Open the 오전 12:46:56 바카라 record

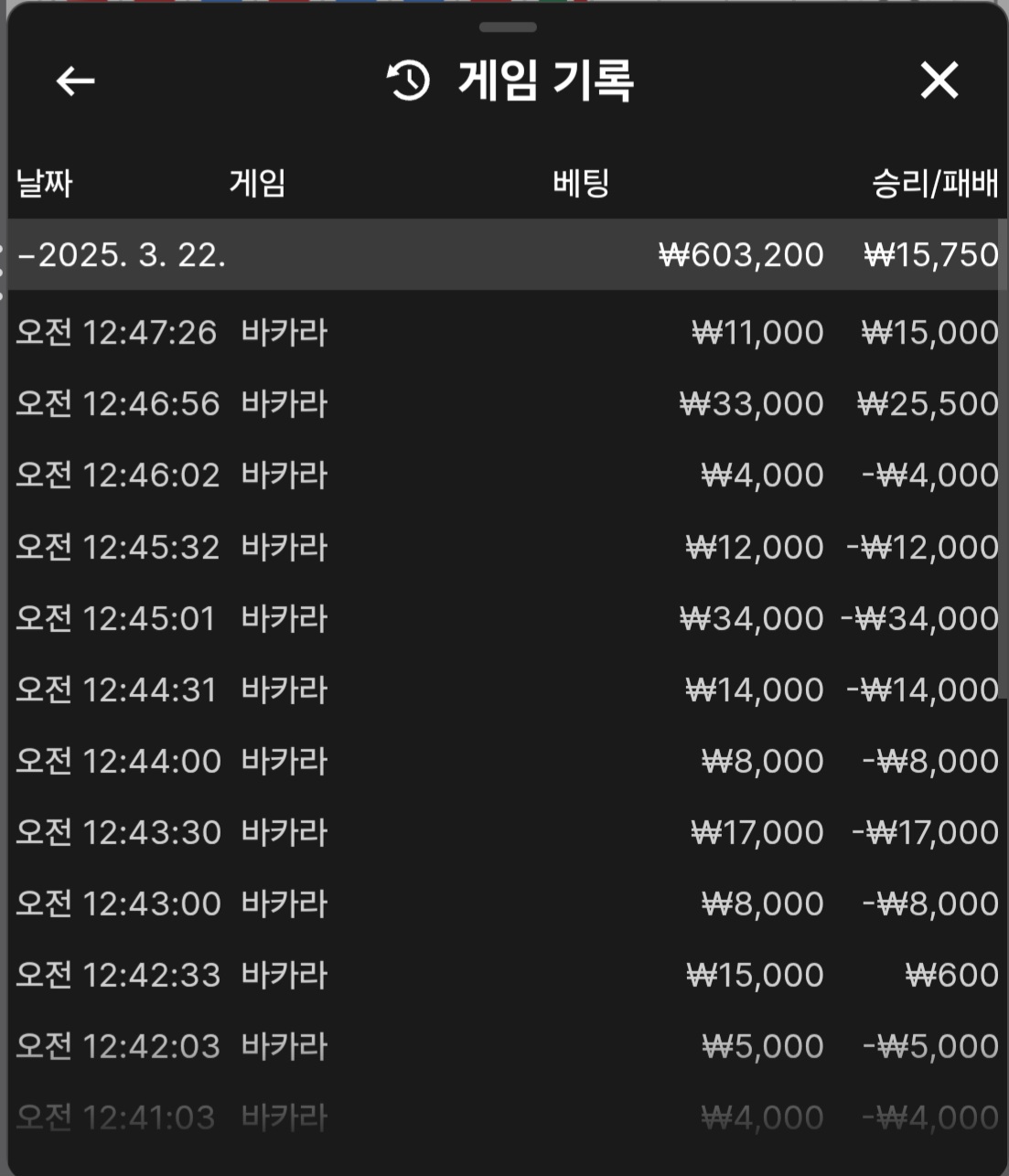point(503,404)
